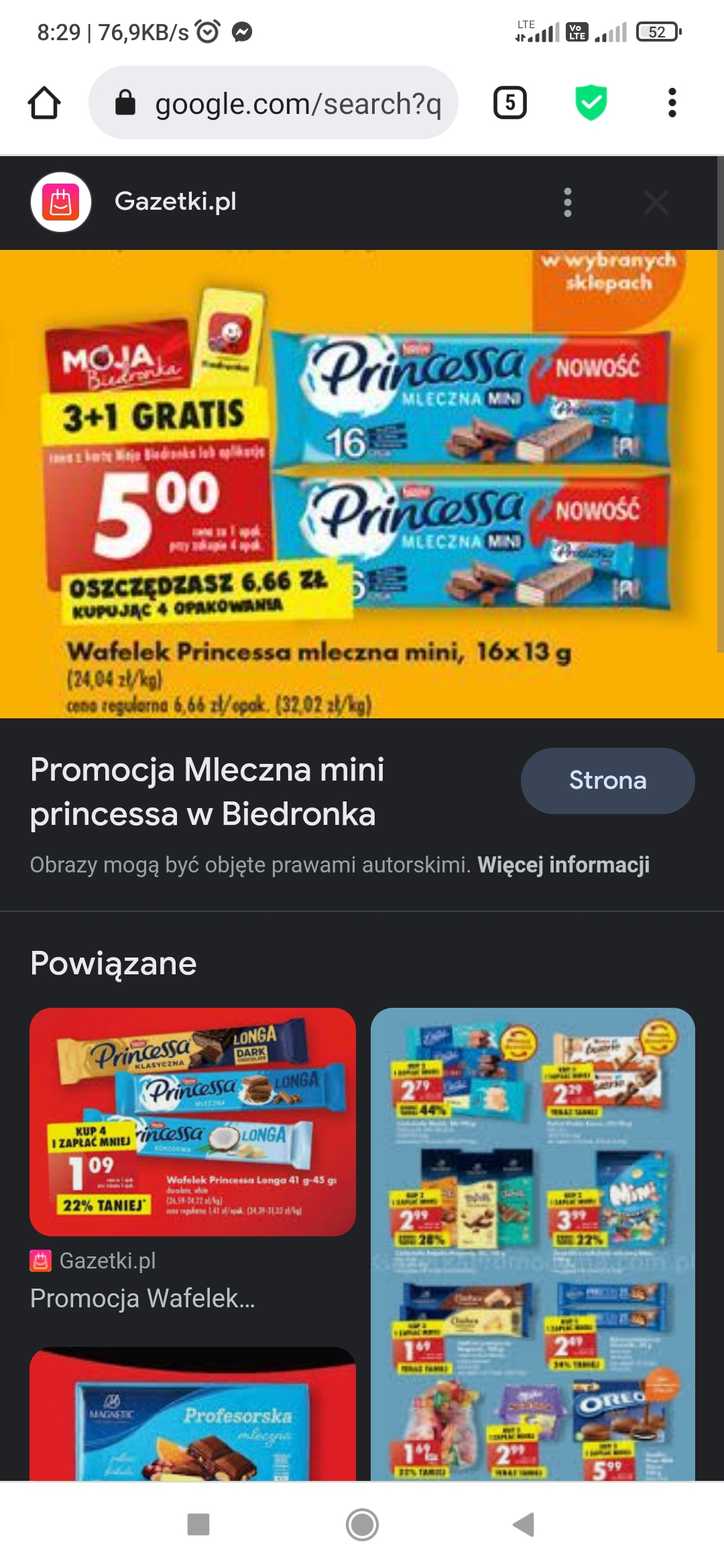
Task: Open the Więcej informacji link
Action: pyautogui.click(x=563, y=865)
